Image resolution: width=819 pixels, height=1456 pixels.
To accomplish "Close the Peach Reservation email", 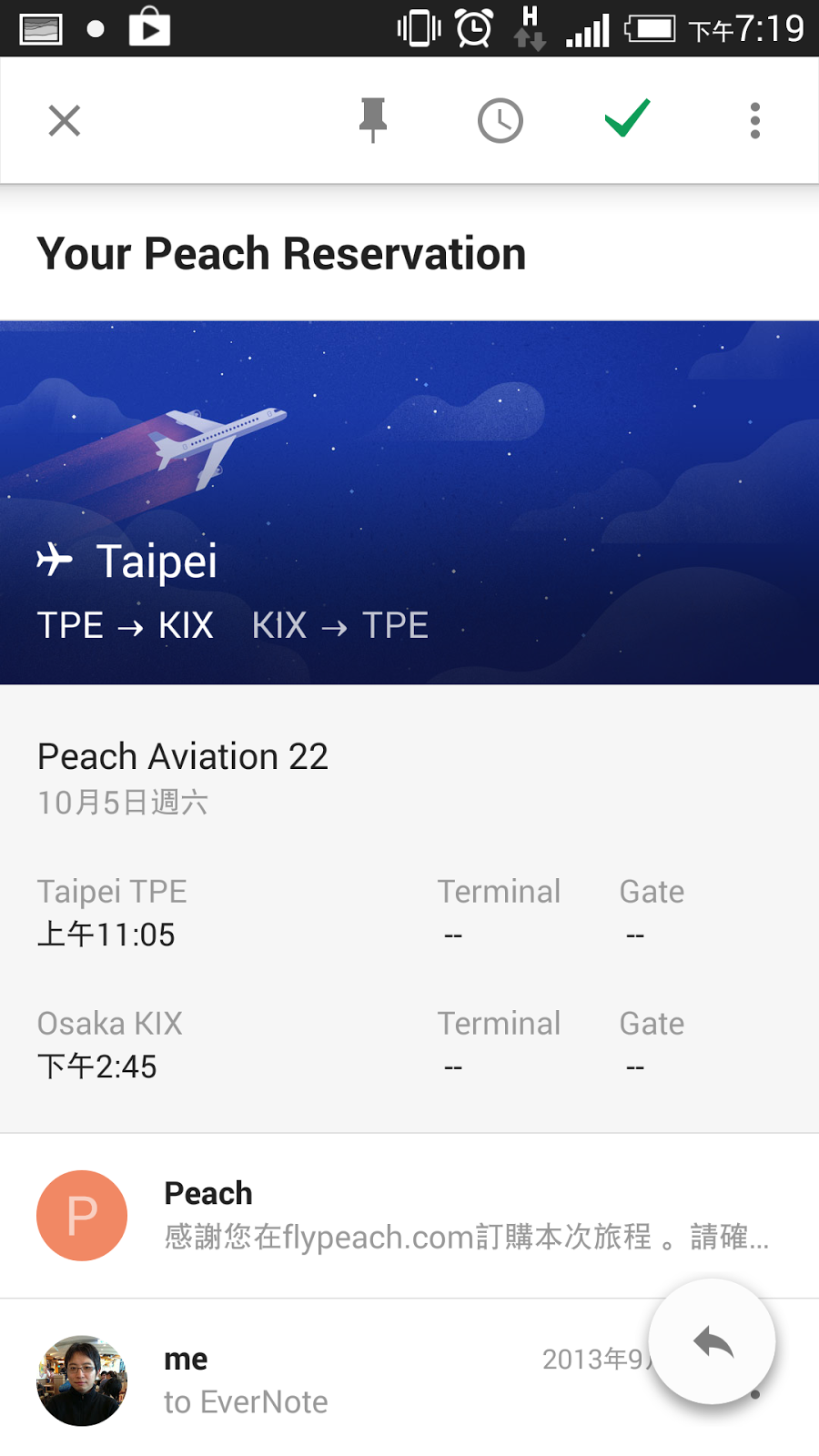I will (64, 120).
